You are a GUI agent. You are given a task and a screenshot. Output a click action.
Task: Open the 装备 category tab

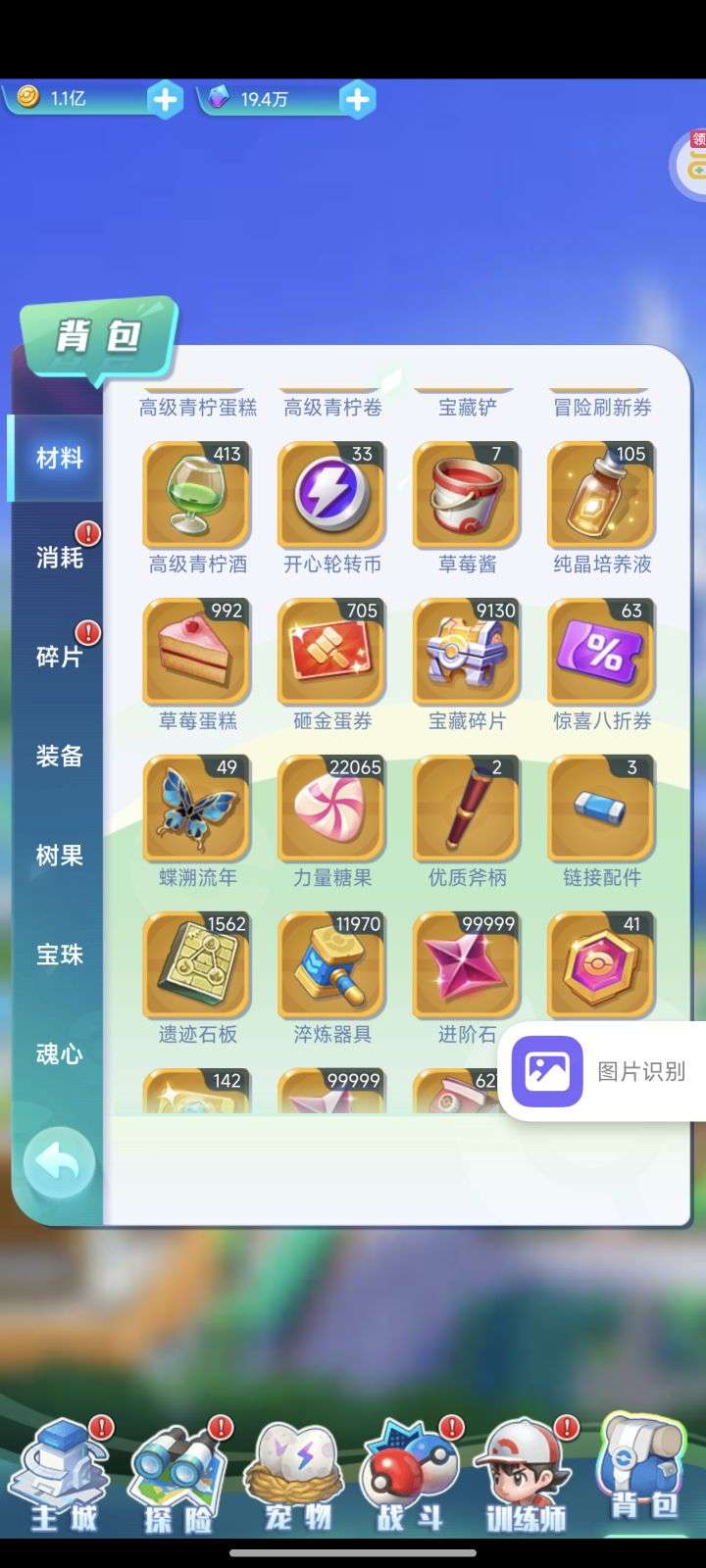[x=59, y=756]
